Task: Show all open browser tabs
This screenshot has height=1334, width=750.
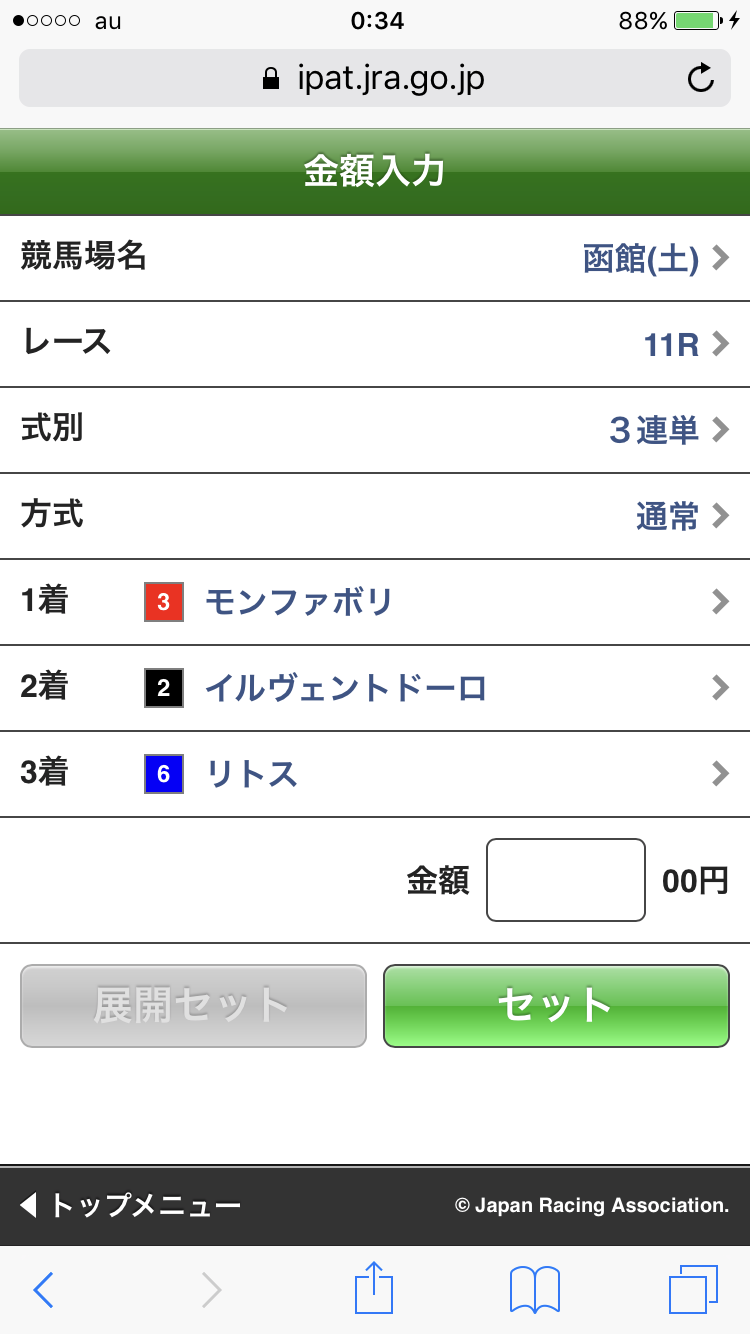Action: tap(692, 1290)
